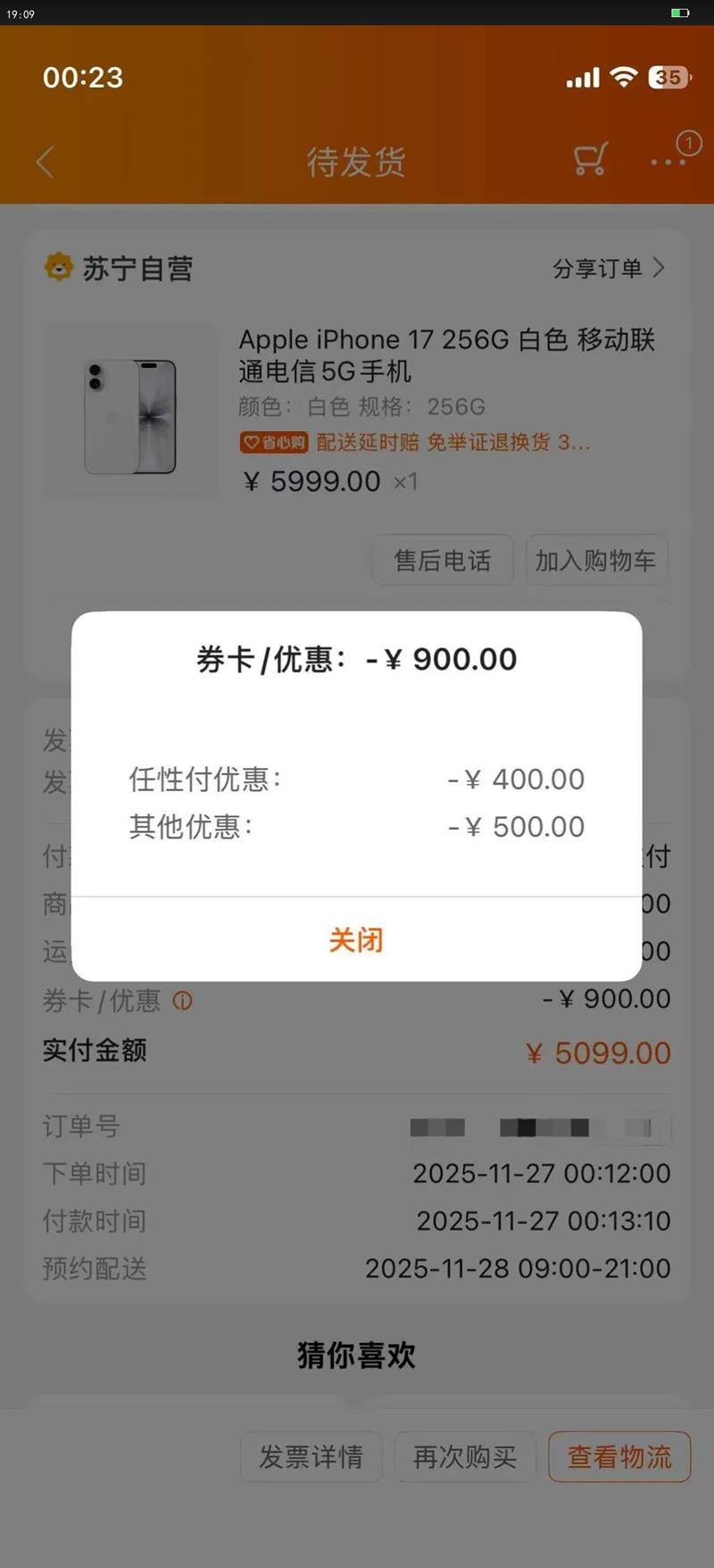Tap 查看物流 to view logistics
The image size is (714, 1568).
coord(619,1457)
